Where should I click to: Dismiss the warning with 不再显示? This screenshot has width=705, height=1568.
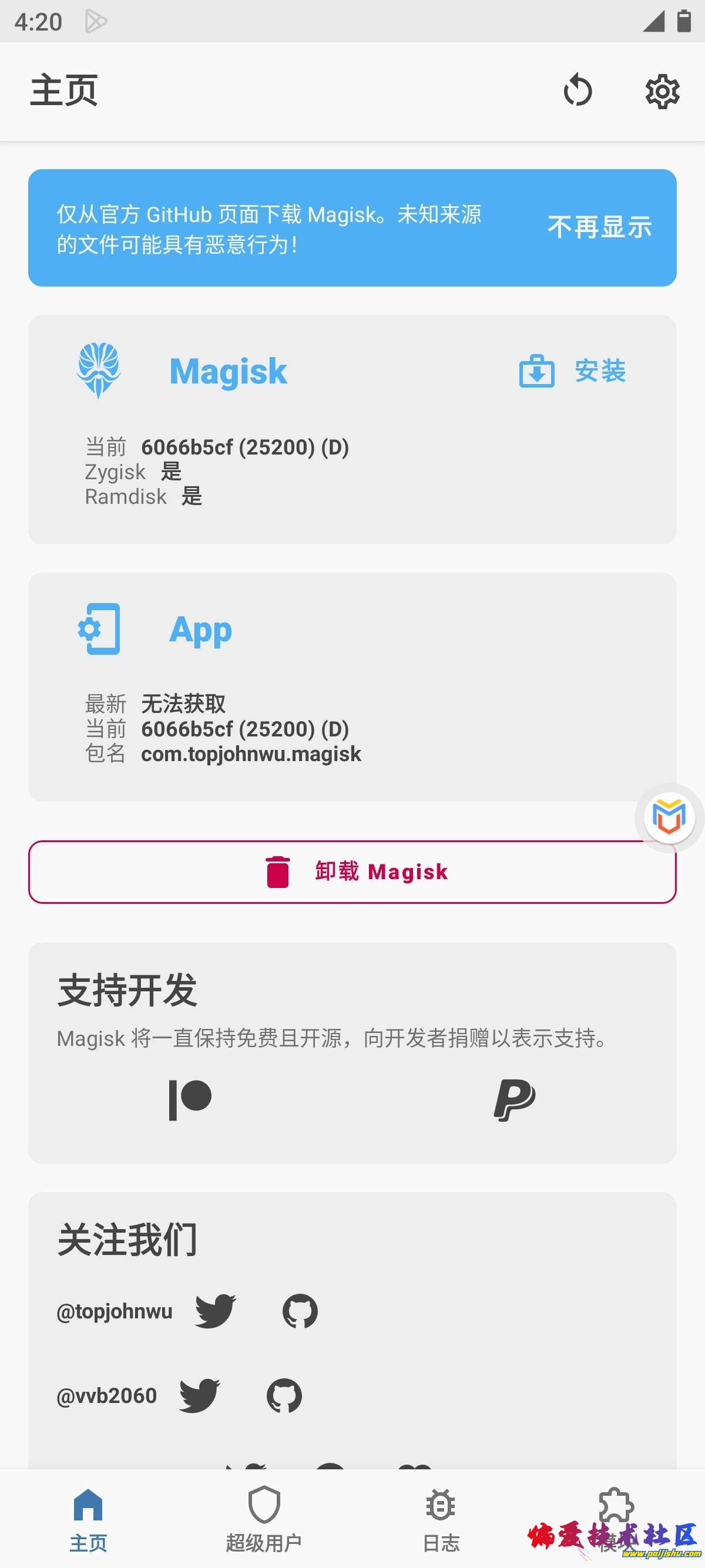pos(599,228)
